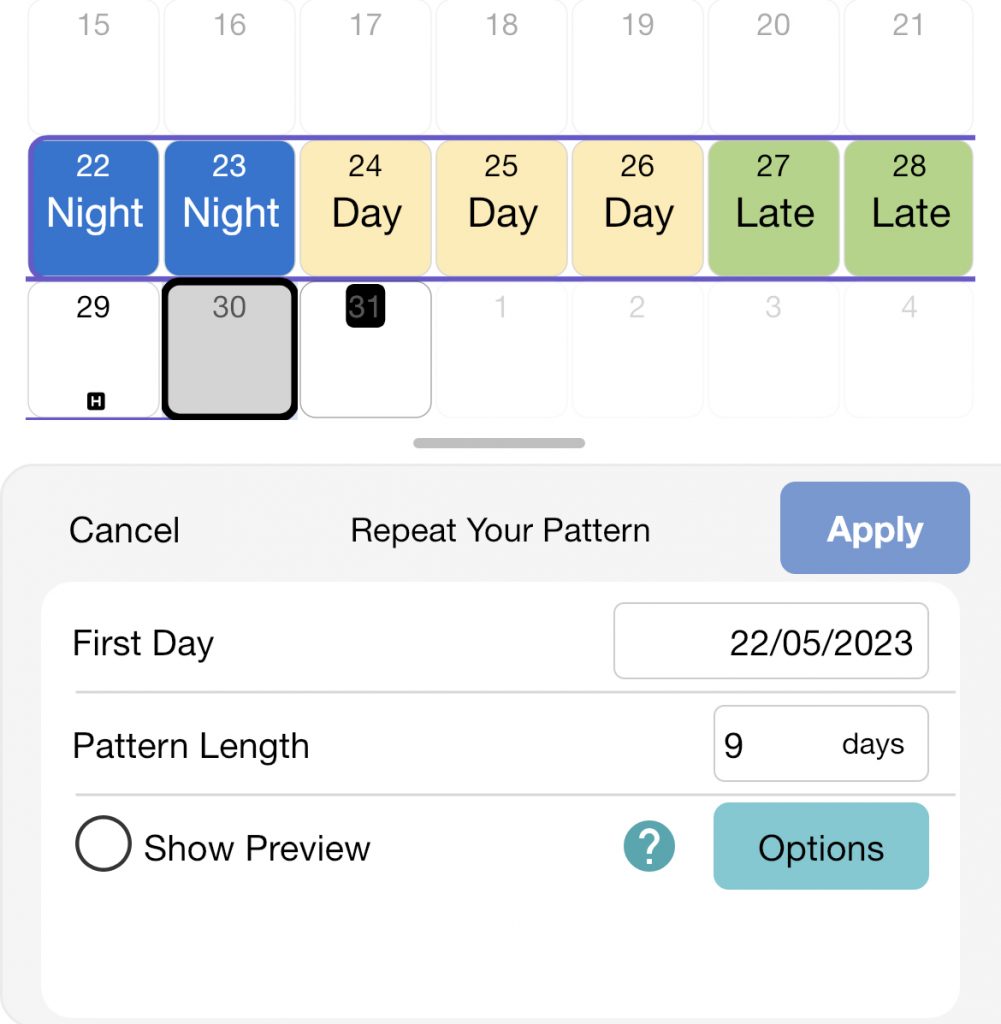Select the Day shift on day 26

(x=638, y=205)
